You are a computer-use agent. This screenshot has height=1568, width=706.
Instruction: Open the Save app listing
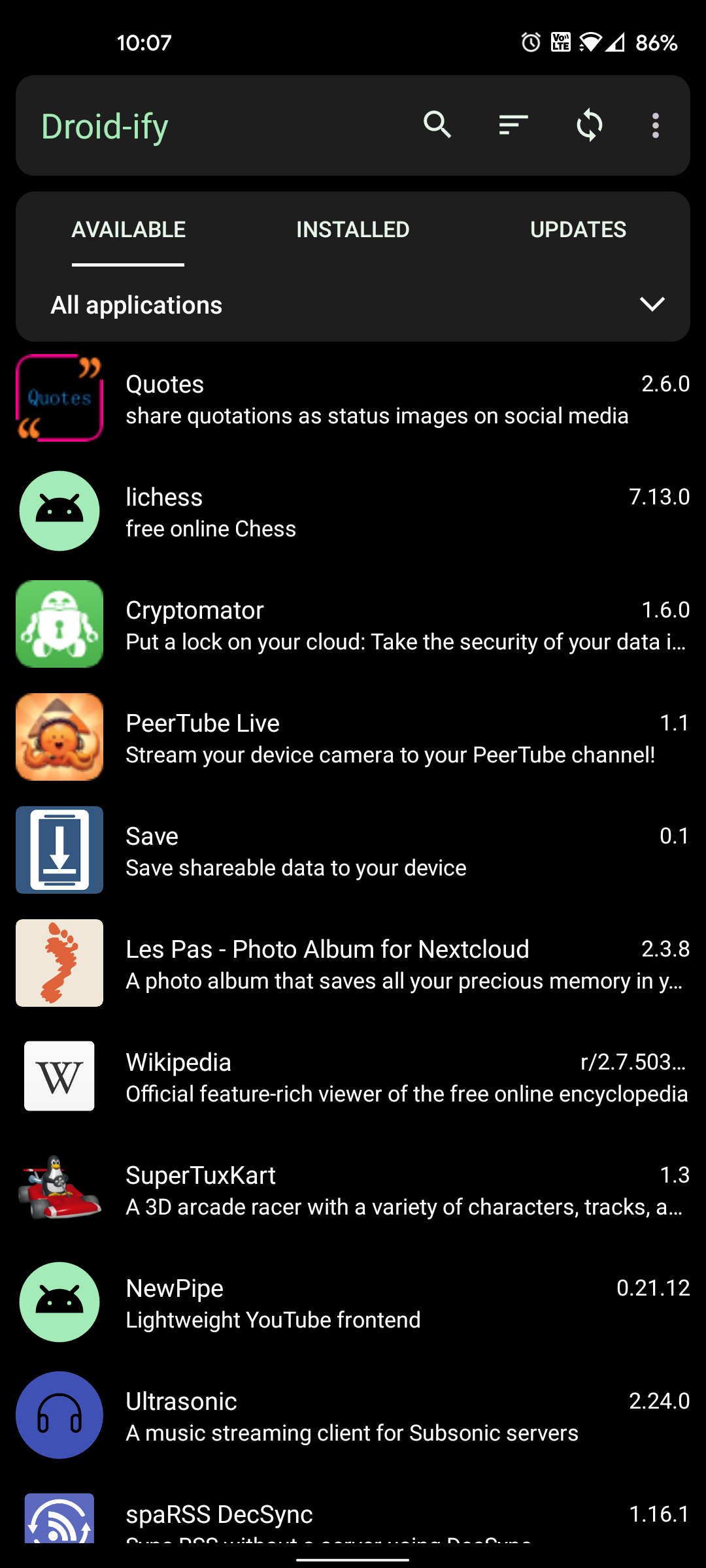click(x=353, y=850)
